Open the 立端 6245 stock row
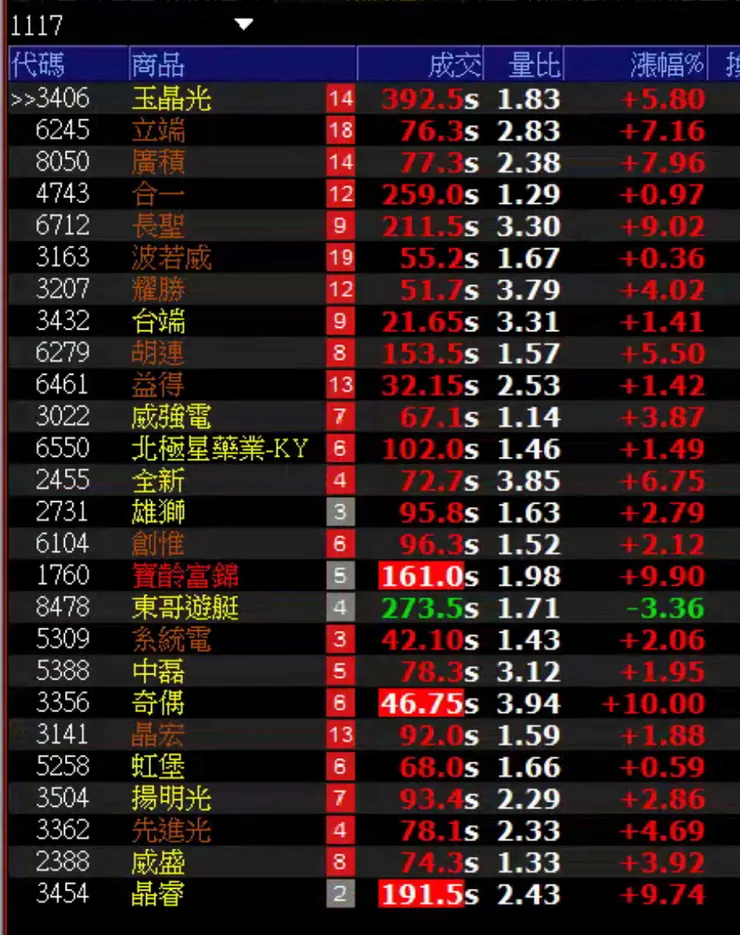 (158, 130)
